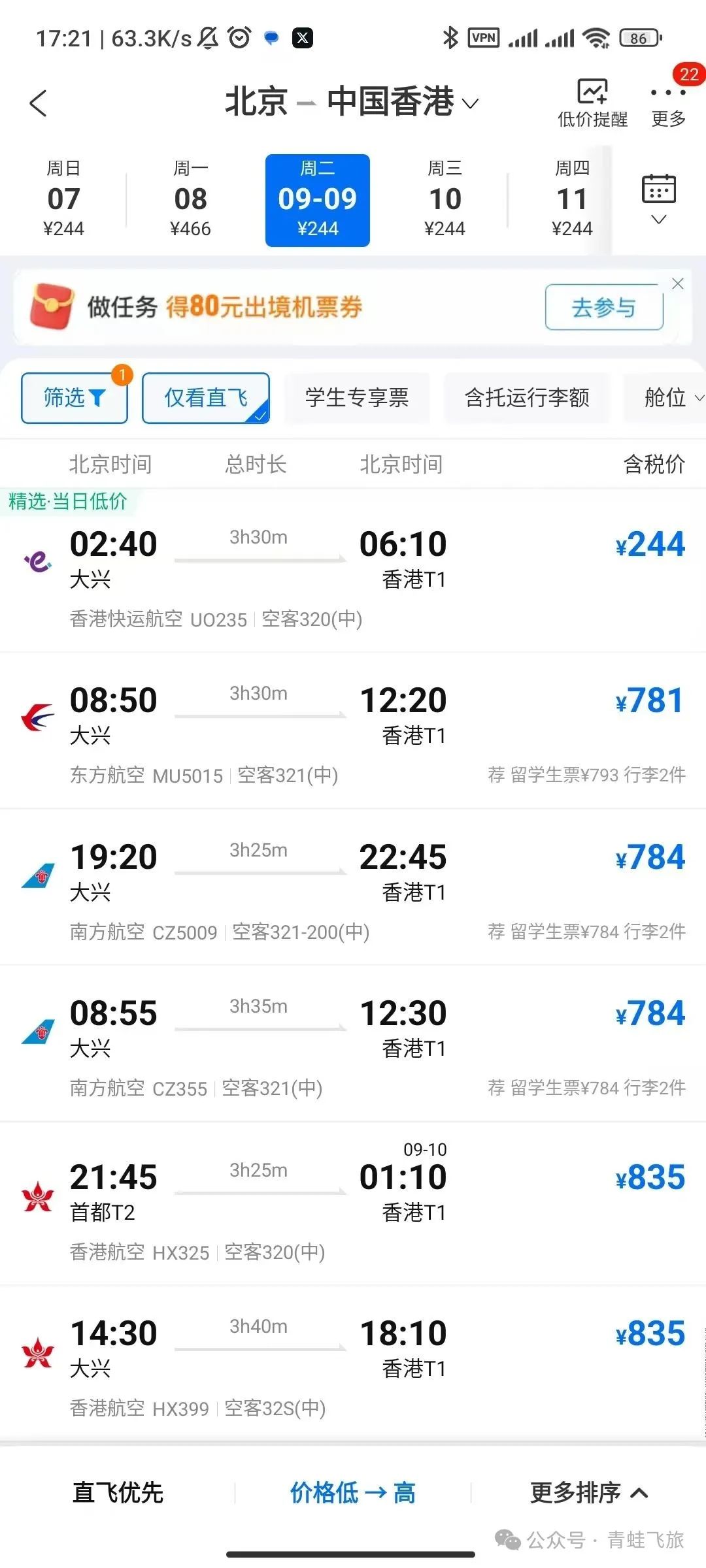The width and height of the screenshot is (706, 1568).
Task: Open the 筛选 filter options
Action: coord(74,397)
